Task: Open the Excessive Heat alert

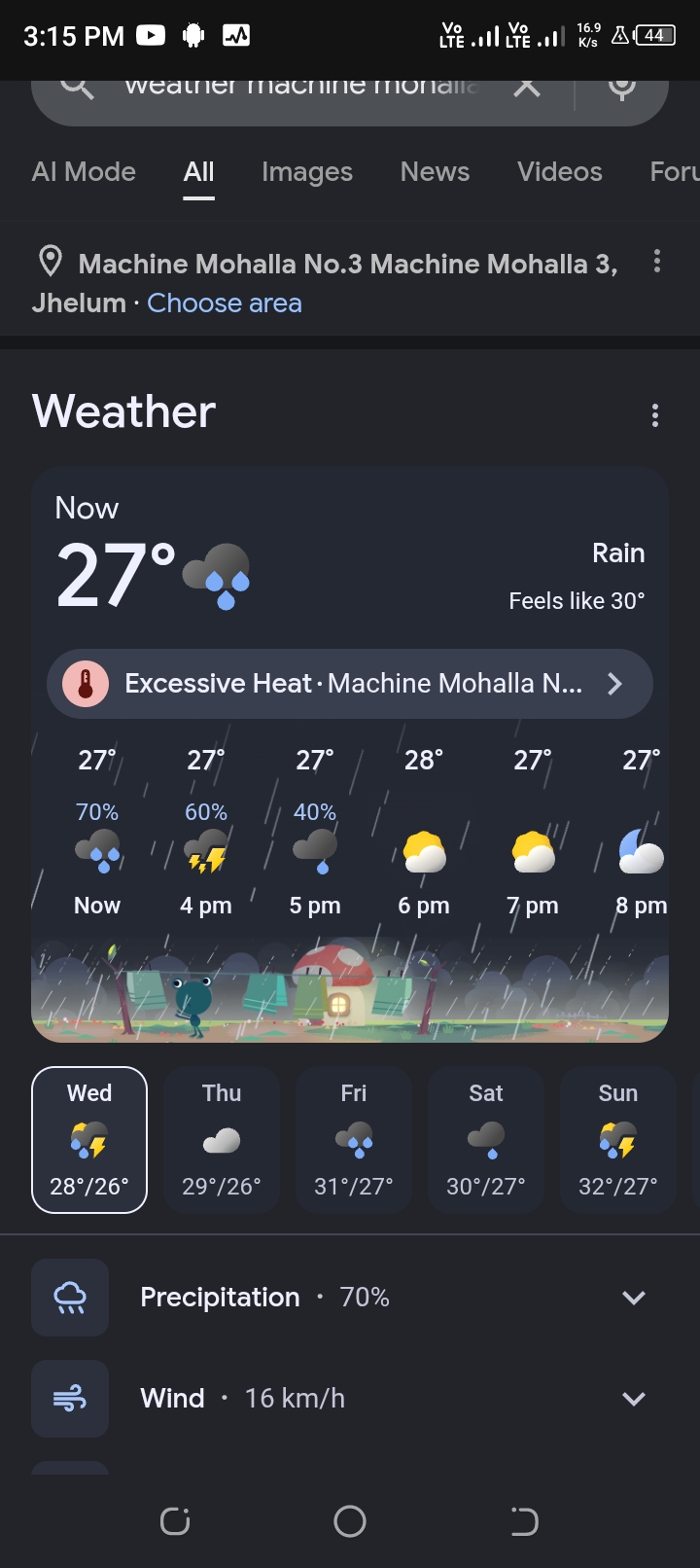Action: [x=350, y=684]
